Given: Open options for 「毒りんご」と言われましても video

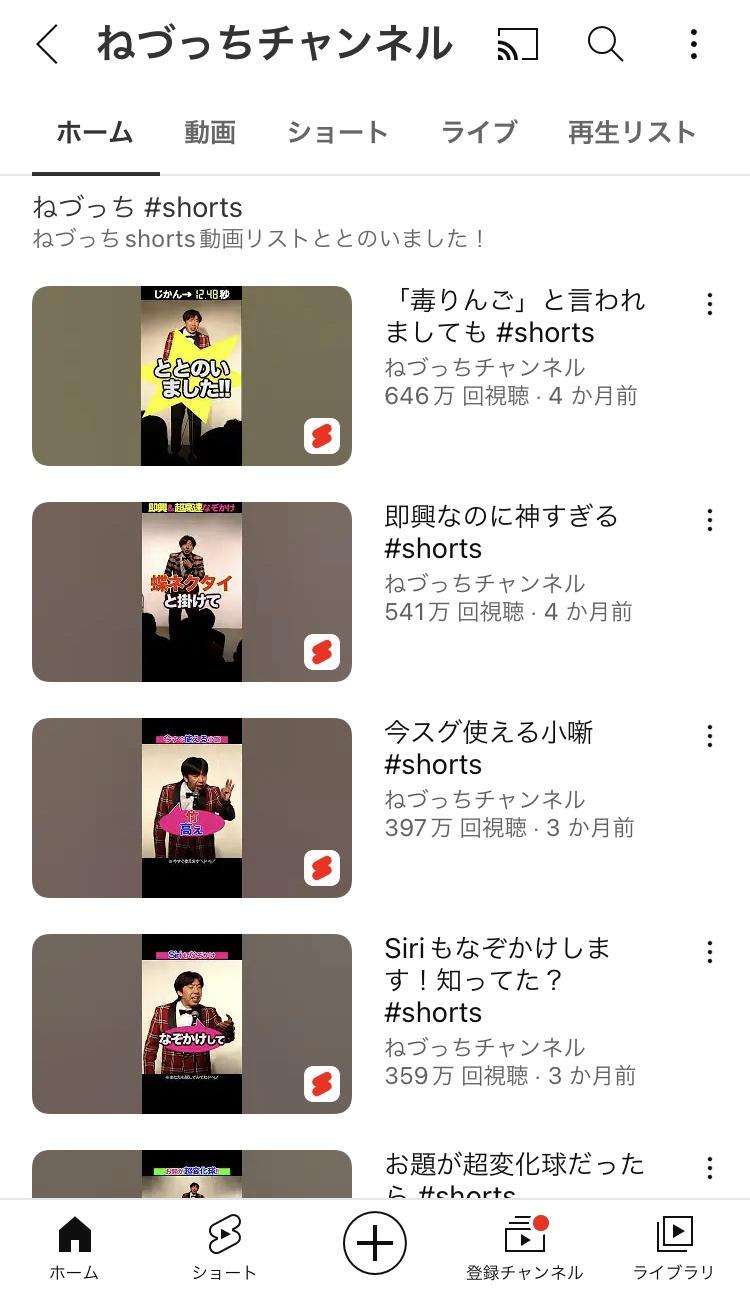Looking at the screenshot, I should click(709, 304).
